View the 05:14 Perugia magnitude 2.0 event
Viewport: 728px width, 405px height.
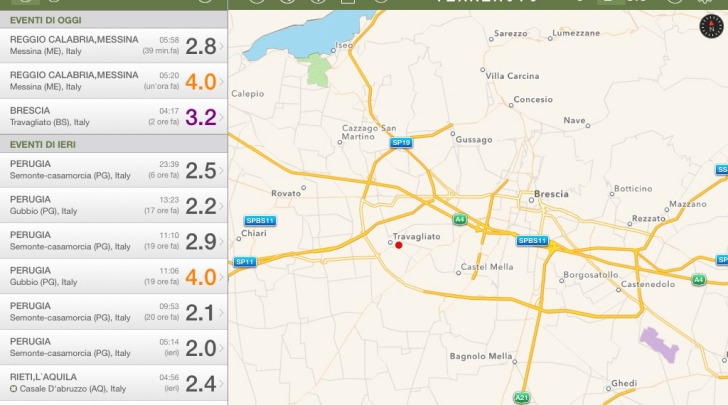click(113, 347)
